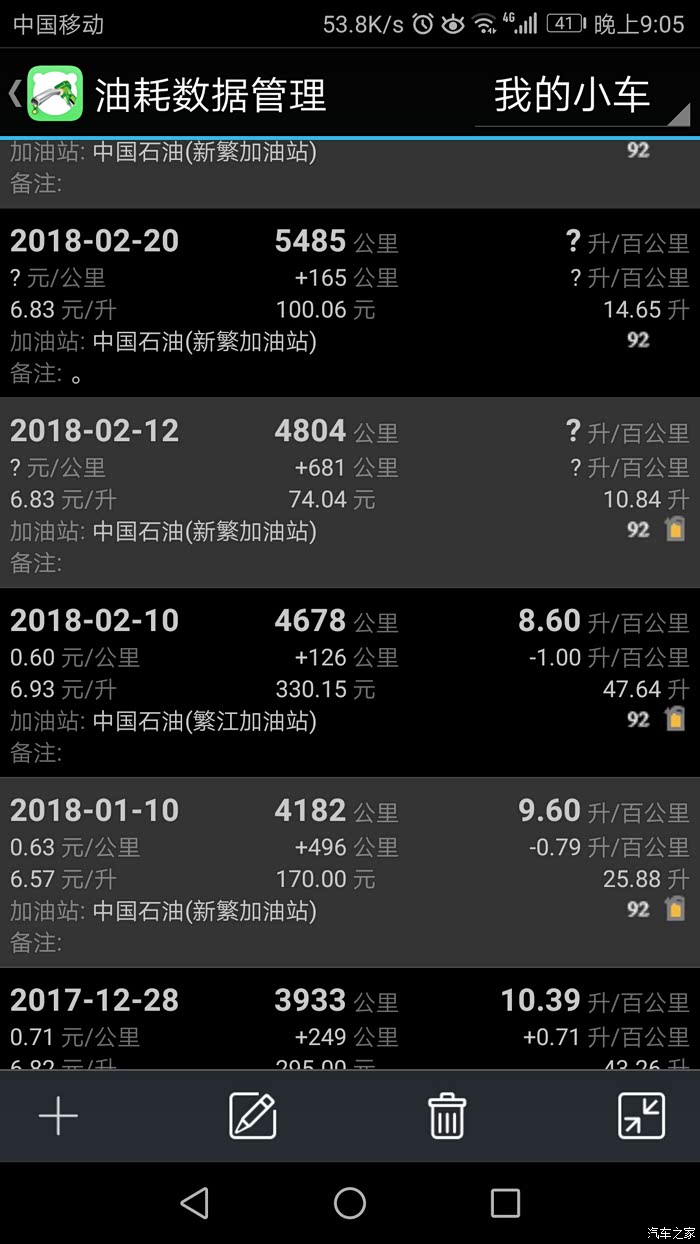
Task: Tap the system home button
Action: click(350, 1203)
